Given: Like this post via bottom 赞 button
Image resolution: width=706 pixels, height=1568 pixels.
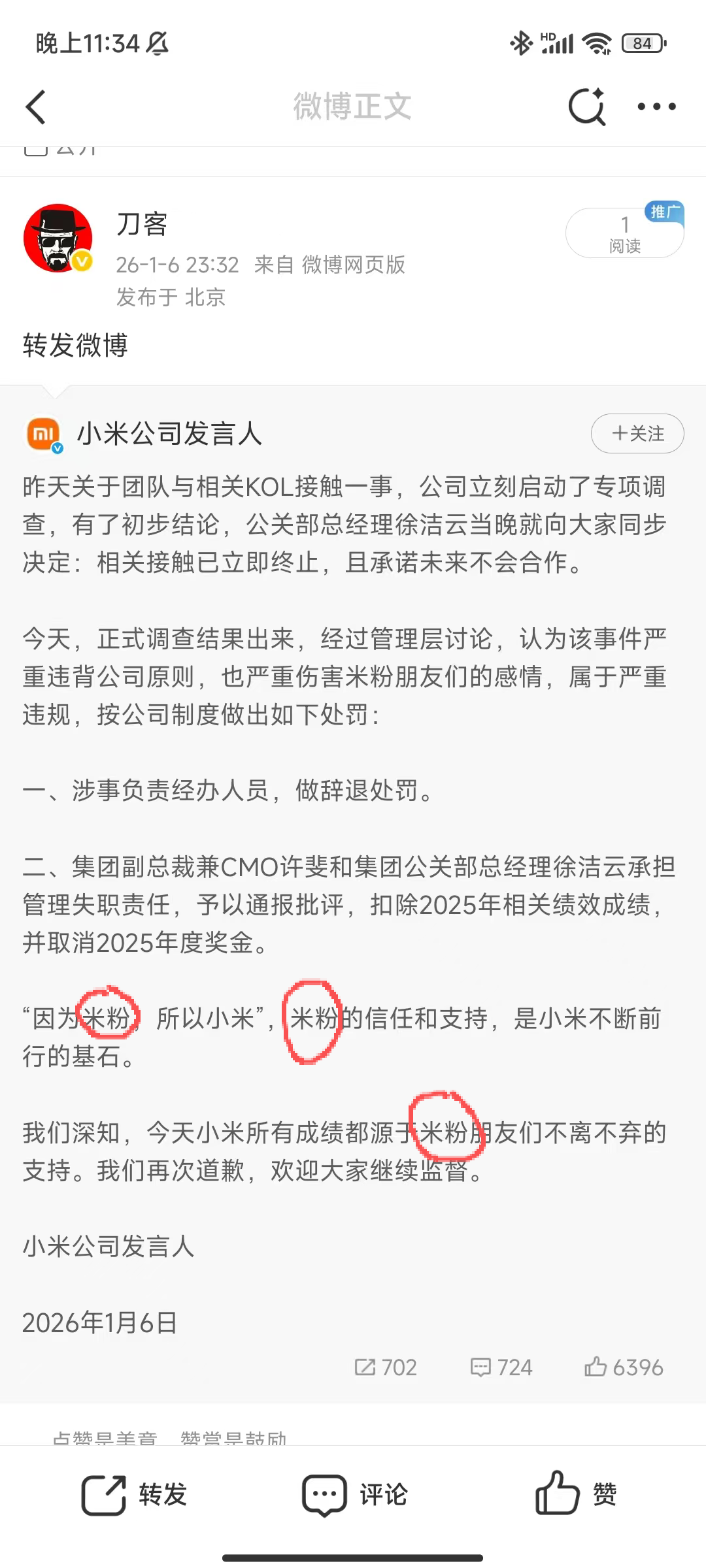Looking at the screenshot, I should (x=576, y=1494).
